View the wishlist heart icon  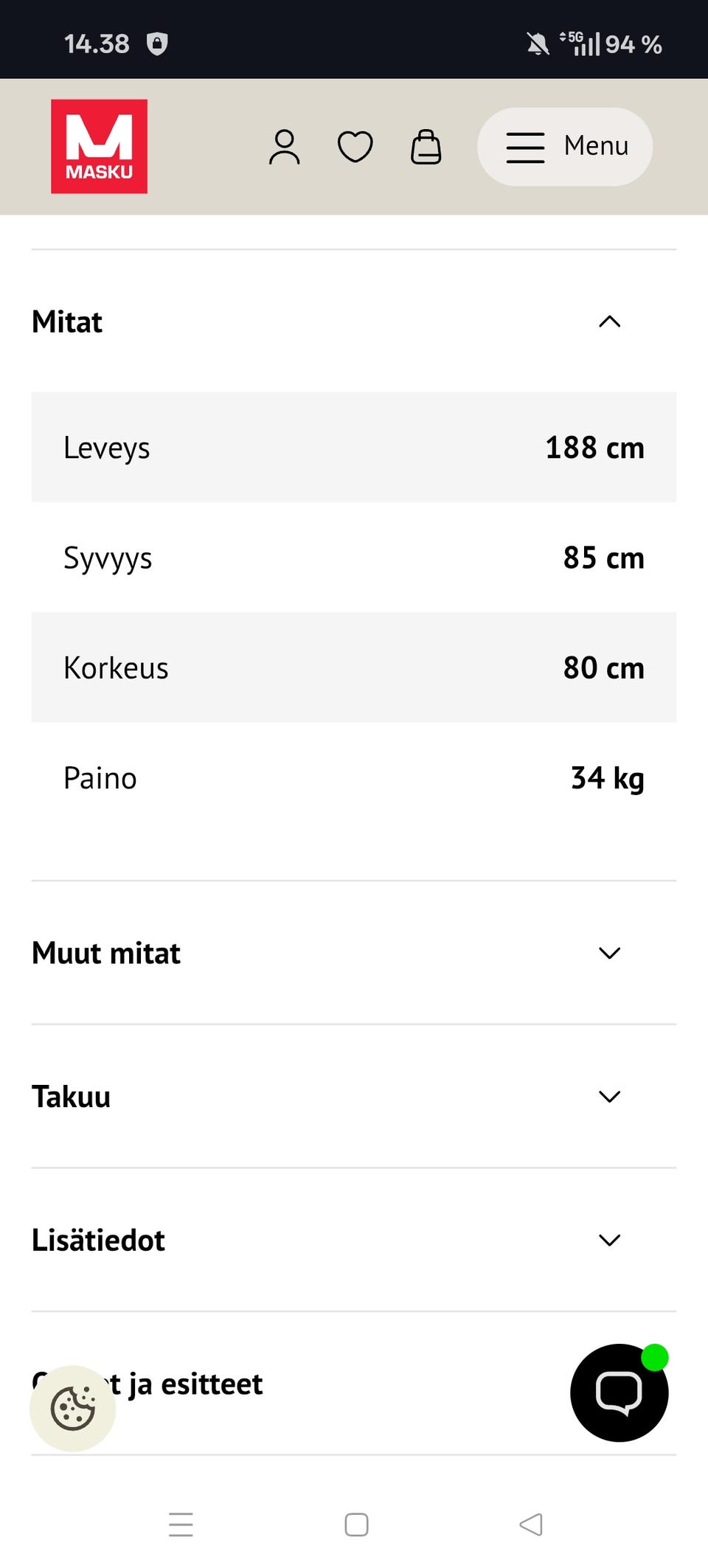click(355, 147)
